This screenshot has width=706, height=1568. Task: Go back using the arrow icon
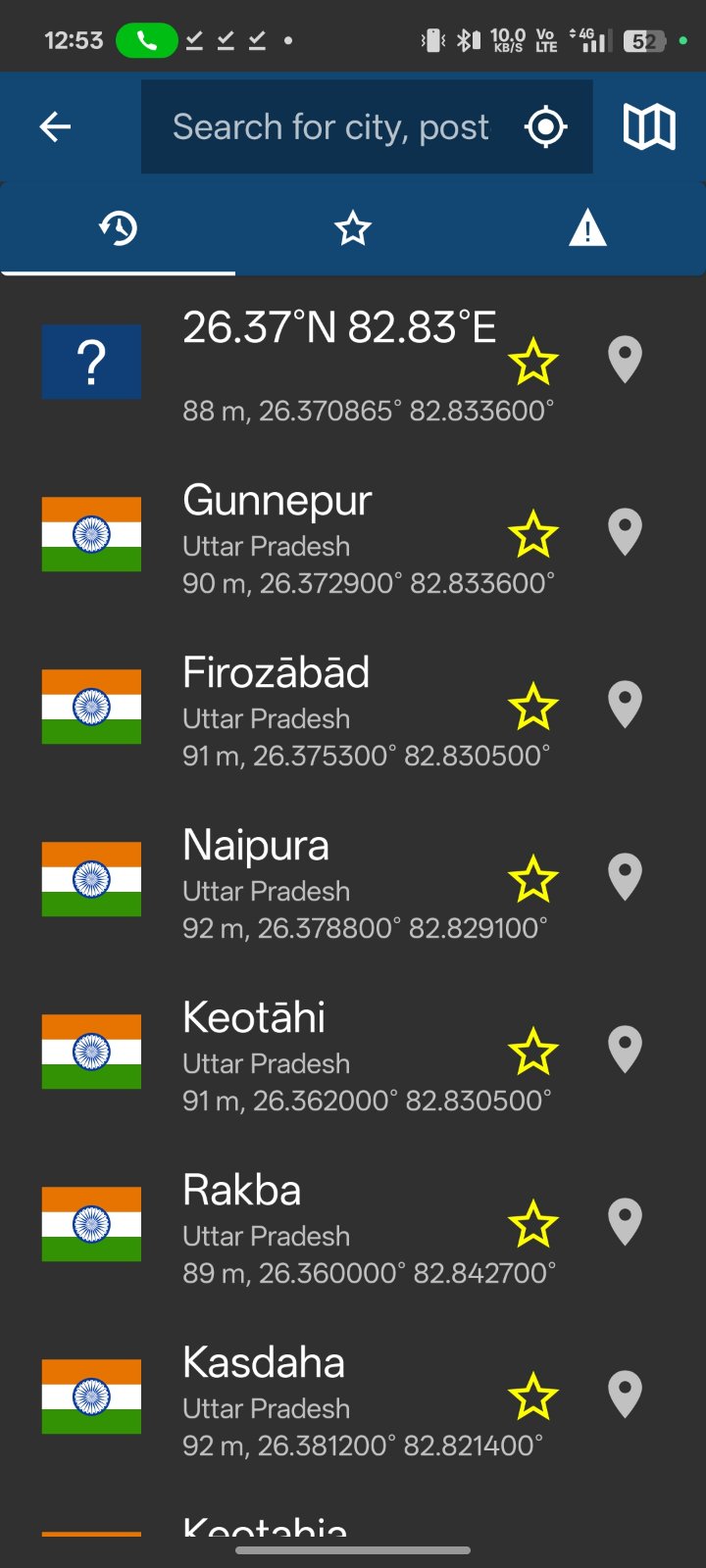tap(55, 126)
